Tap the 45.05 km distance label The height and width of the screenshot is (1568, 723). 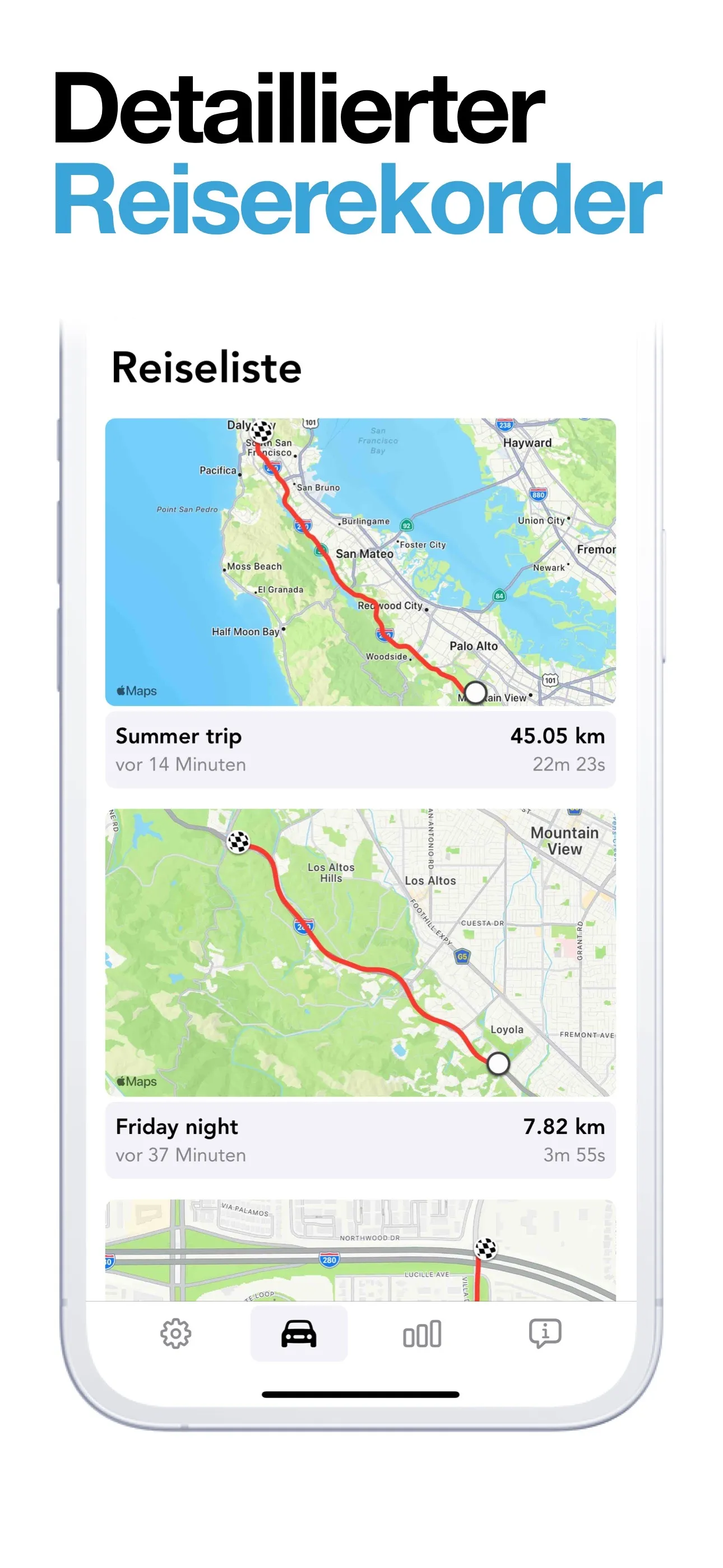click(557, 735)
